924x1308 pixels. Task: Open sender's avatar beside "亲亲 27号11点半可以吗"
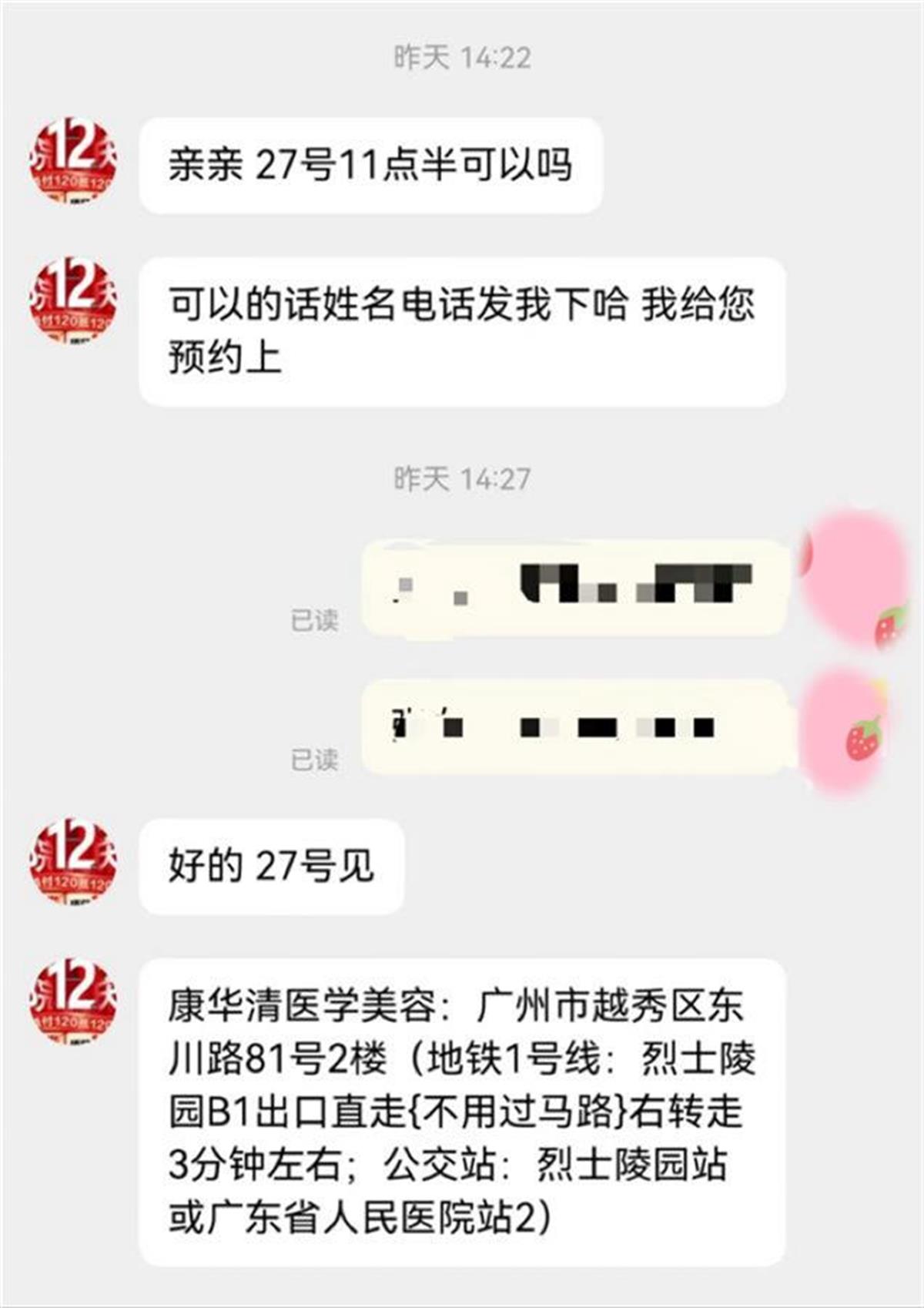[73, 161]
